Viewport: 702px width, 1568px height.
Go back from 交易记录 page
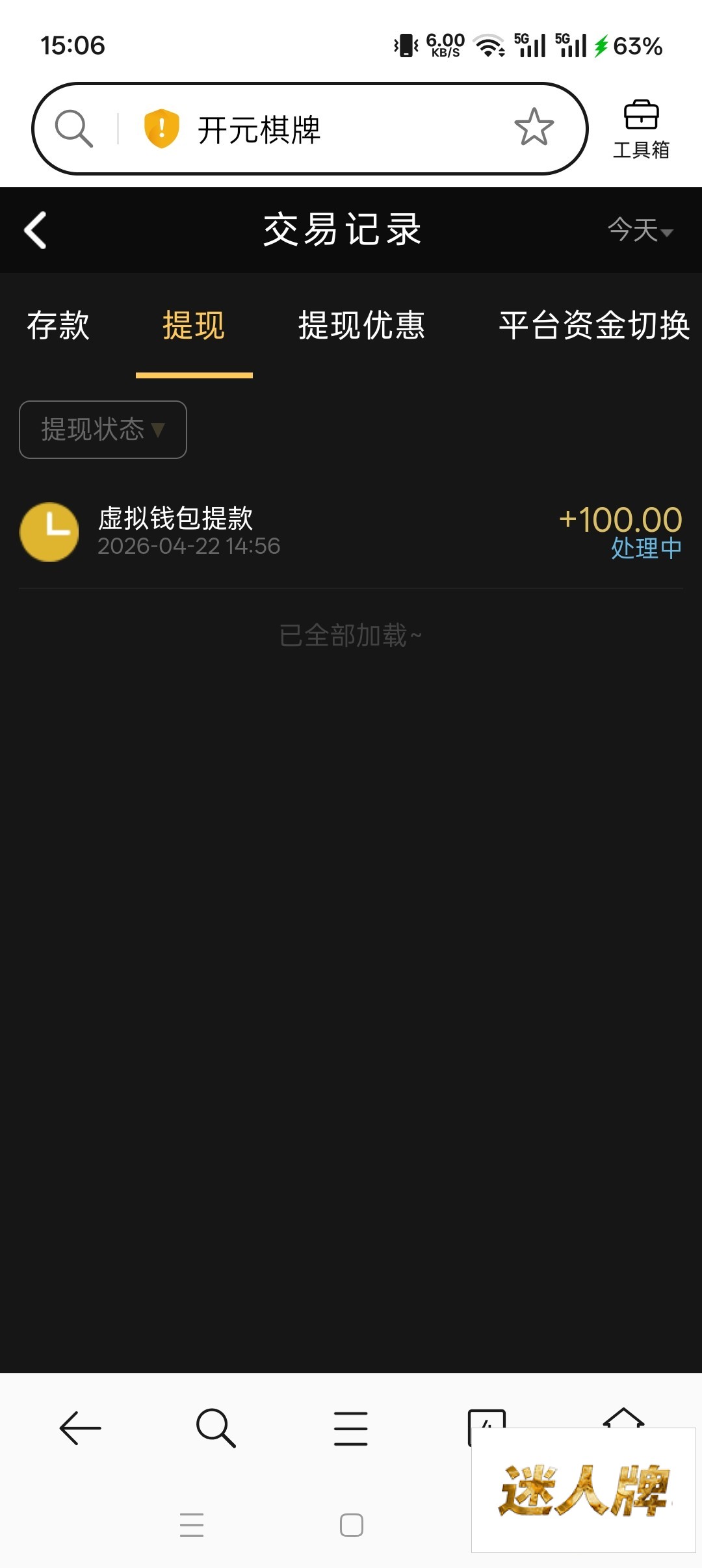click(36, 230)
